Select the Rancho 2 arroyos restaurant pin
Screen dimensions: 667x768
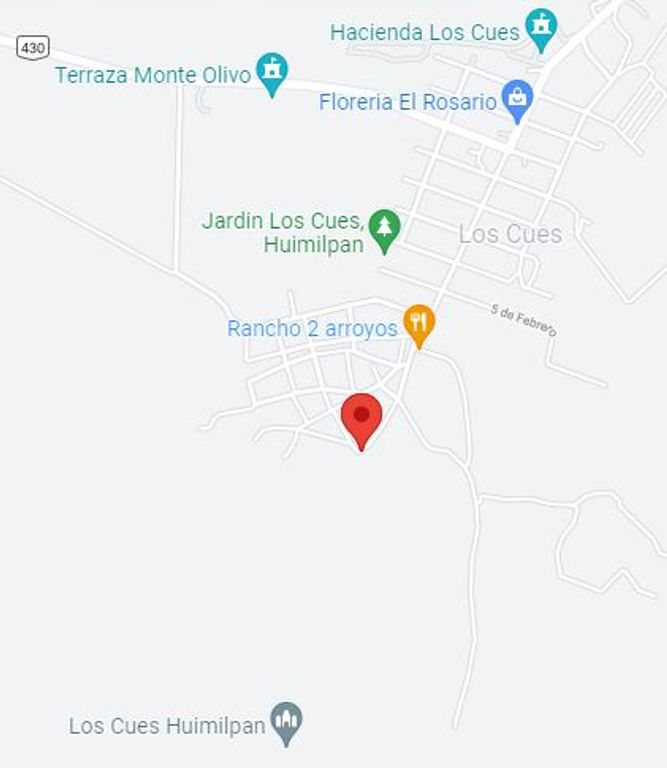419,325
